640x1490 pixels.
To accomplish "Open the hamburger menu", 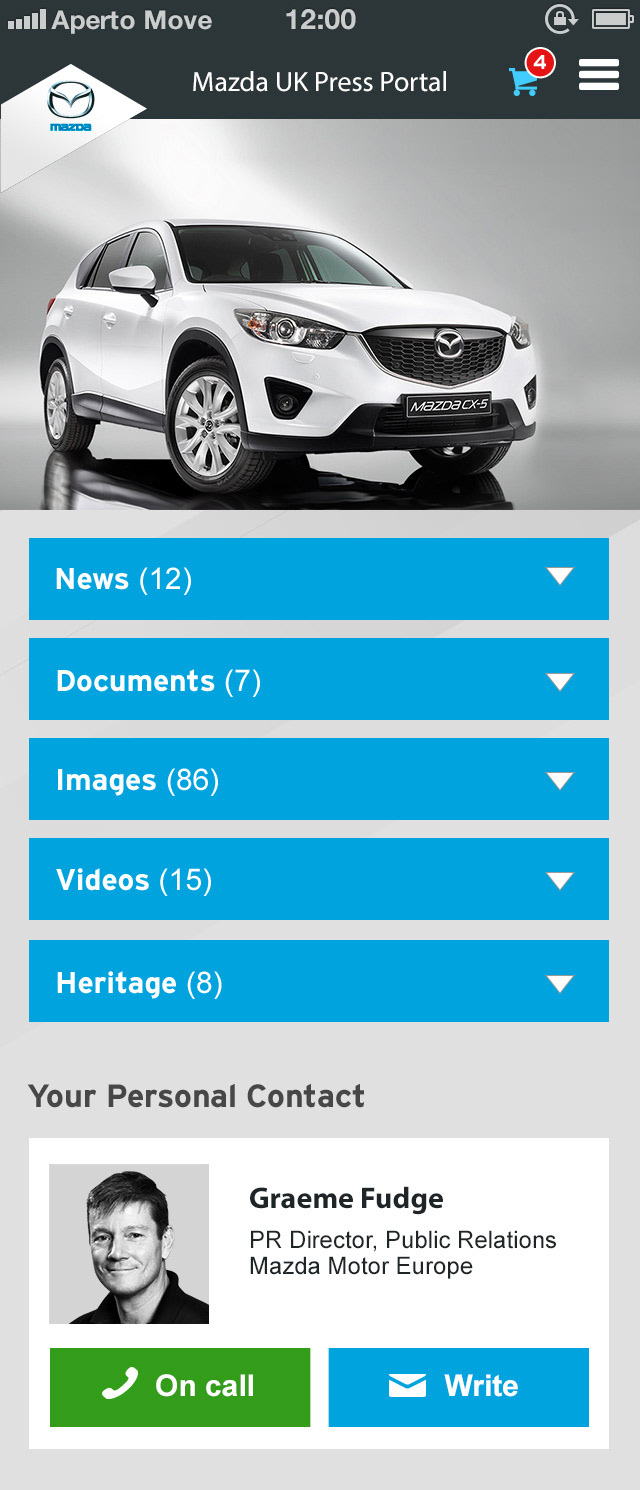I will click(598, 75).
